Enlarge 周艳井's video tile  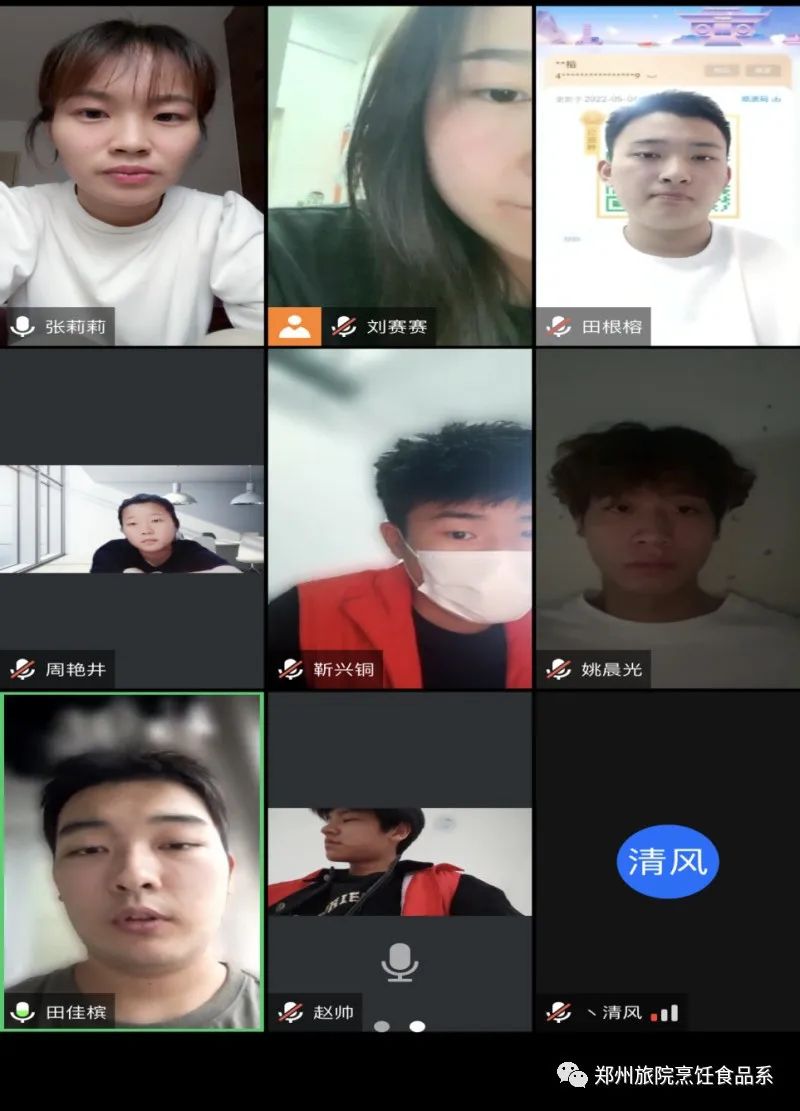[131, 519]
